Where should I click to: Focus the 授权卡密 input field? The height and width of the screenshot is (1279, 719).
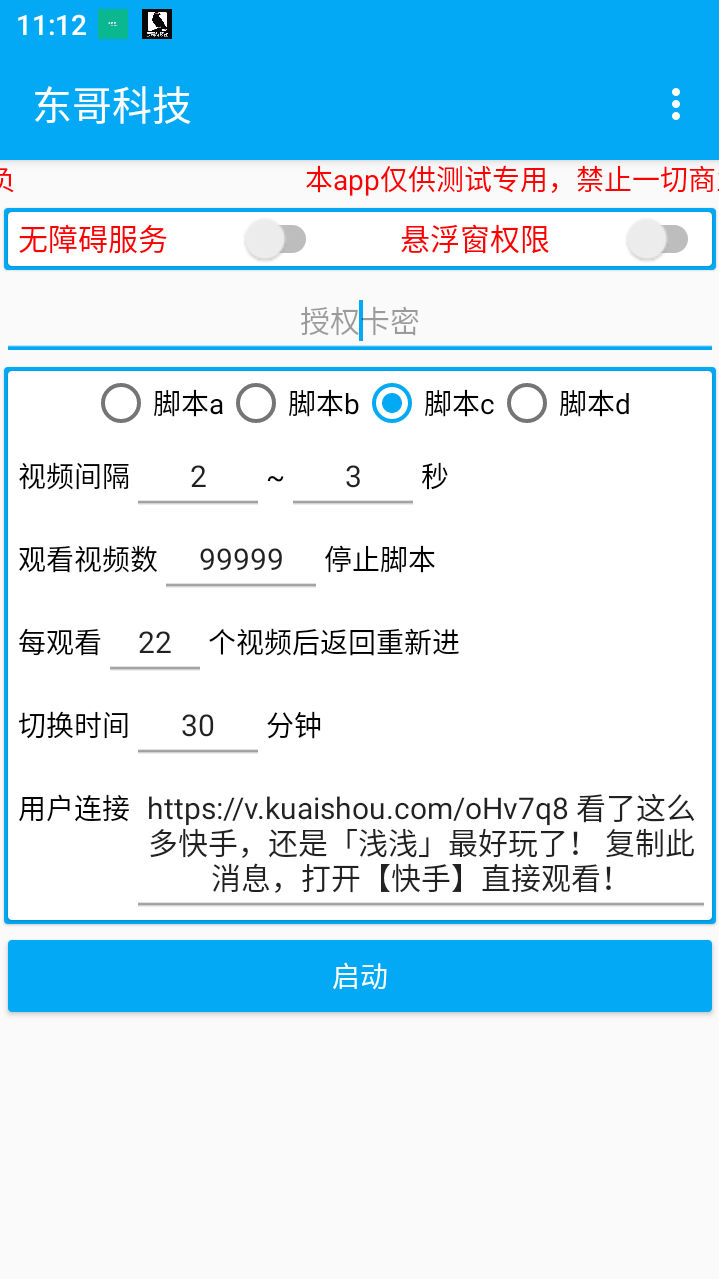359,322
